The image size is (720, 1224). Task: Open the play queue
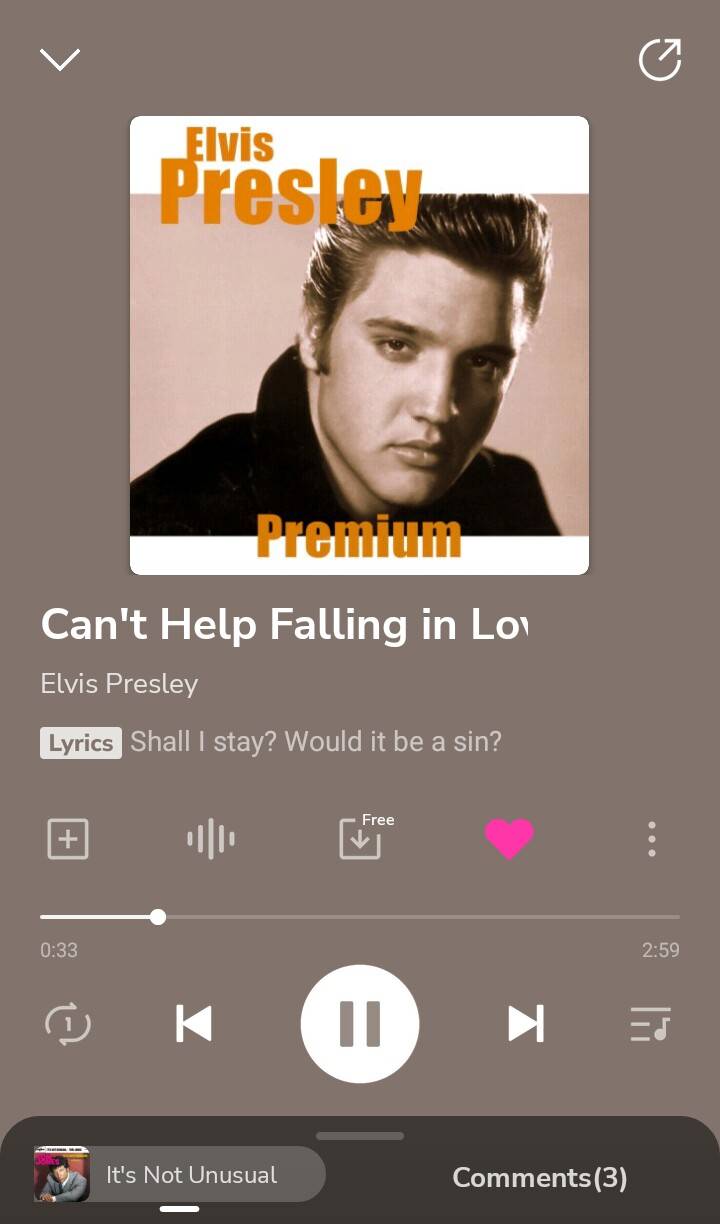tap(651, 1024)
